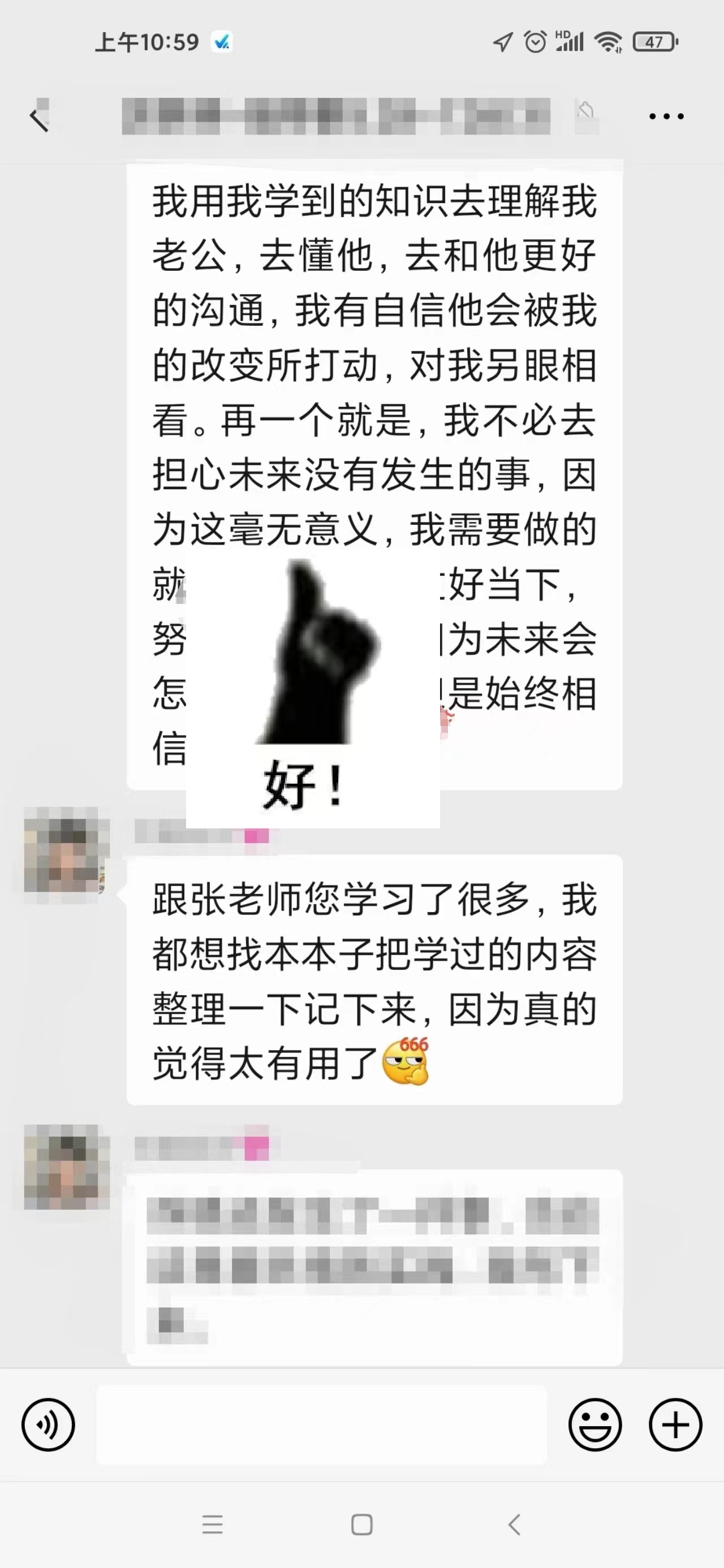Tap the system home button

pos(361,1524)
